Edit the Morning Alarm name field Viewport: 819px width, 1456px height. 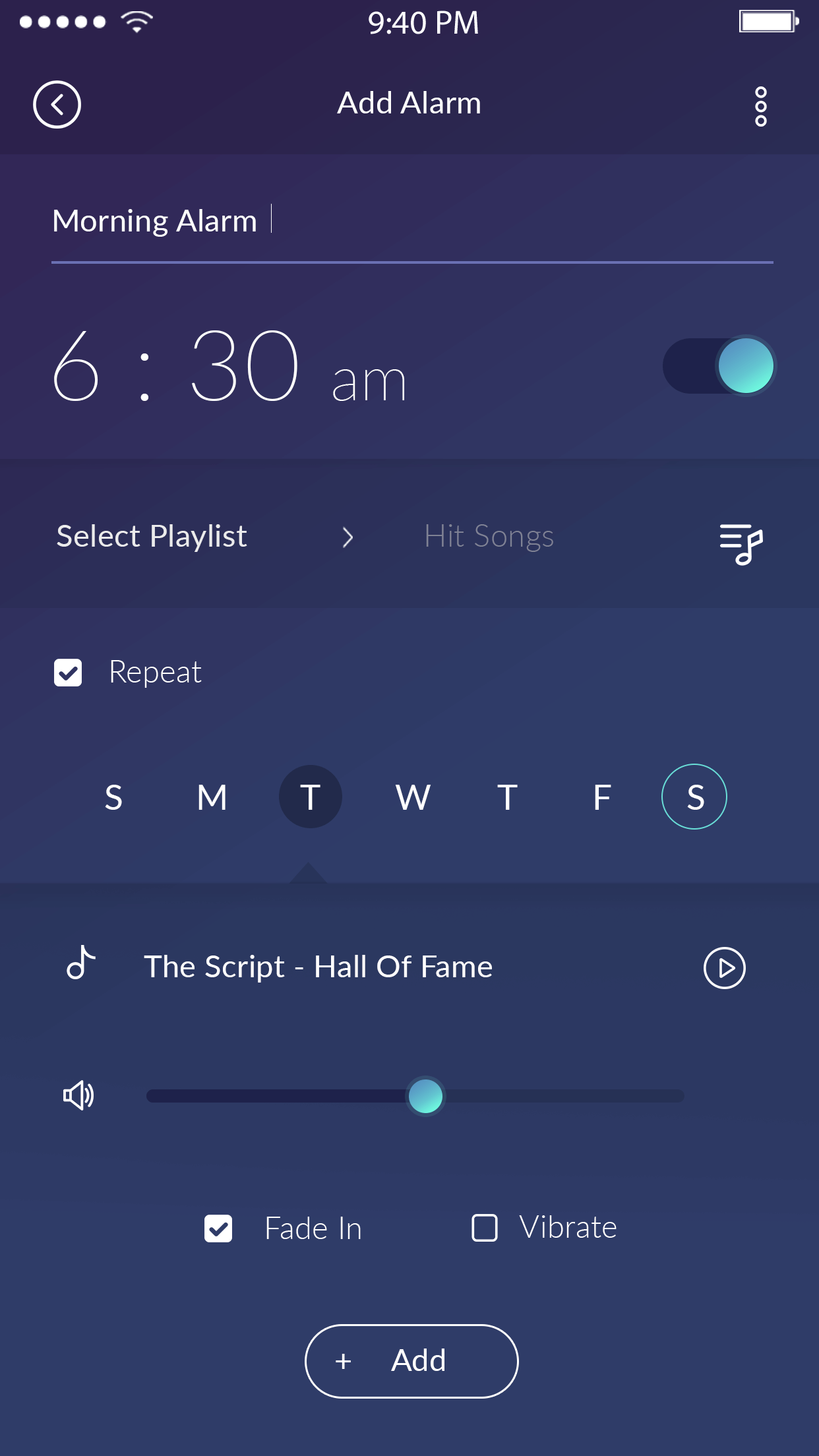coord(264,222)
